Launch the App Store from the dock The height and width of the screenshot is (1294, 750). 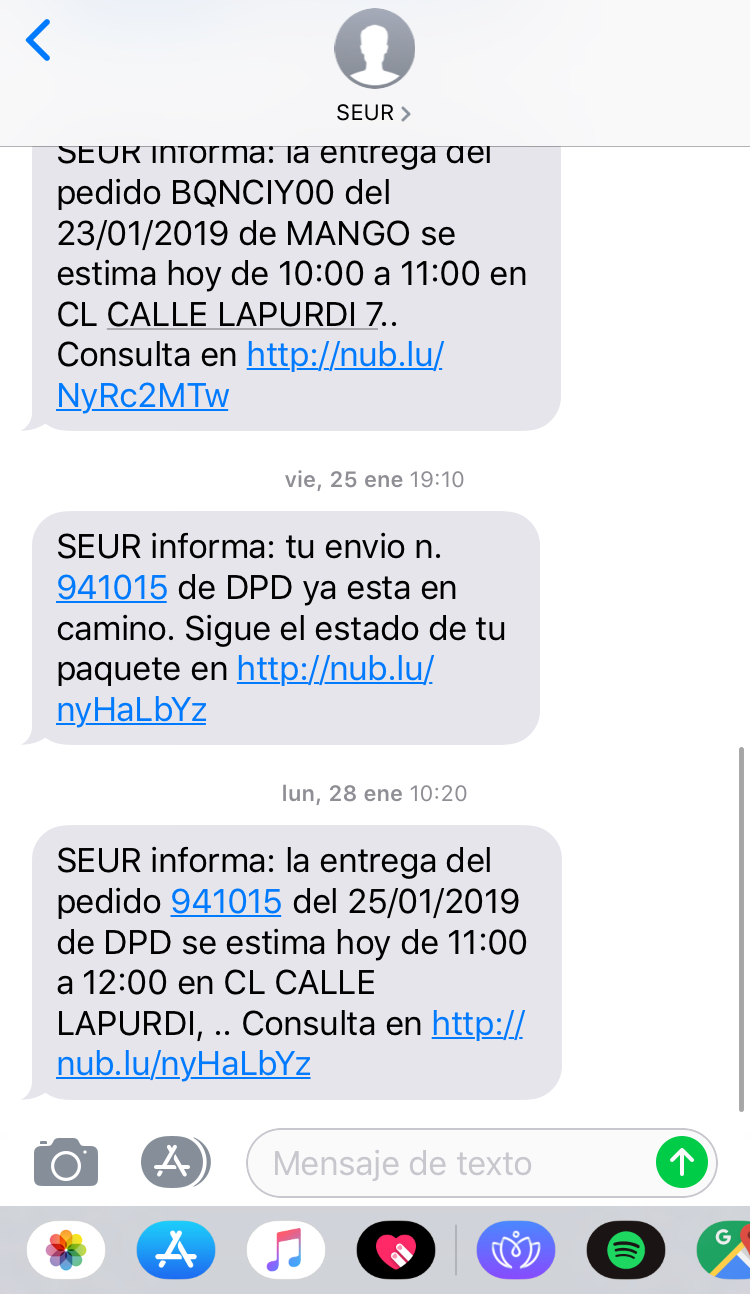[175, 1249]
